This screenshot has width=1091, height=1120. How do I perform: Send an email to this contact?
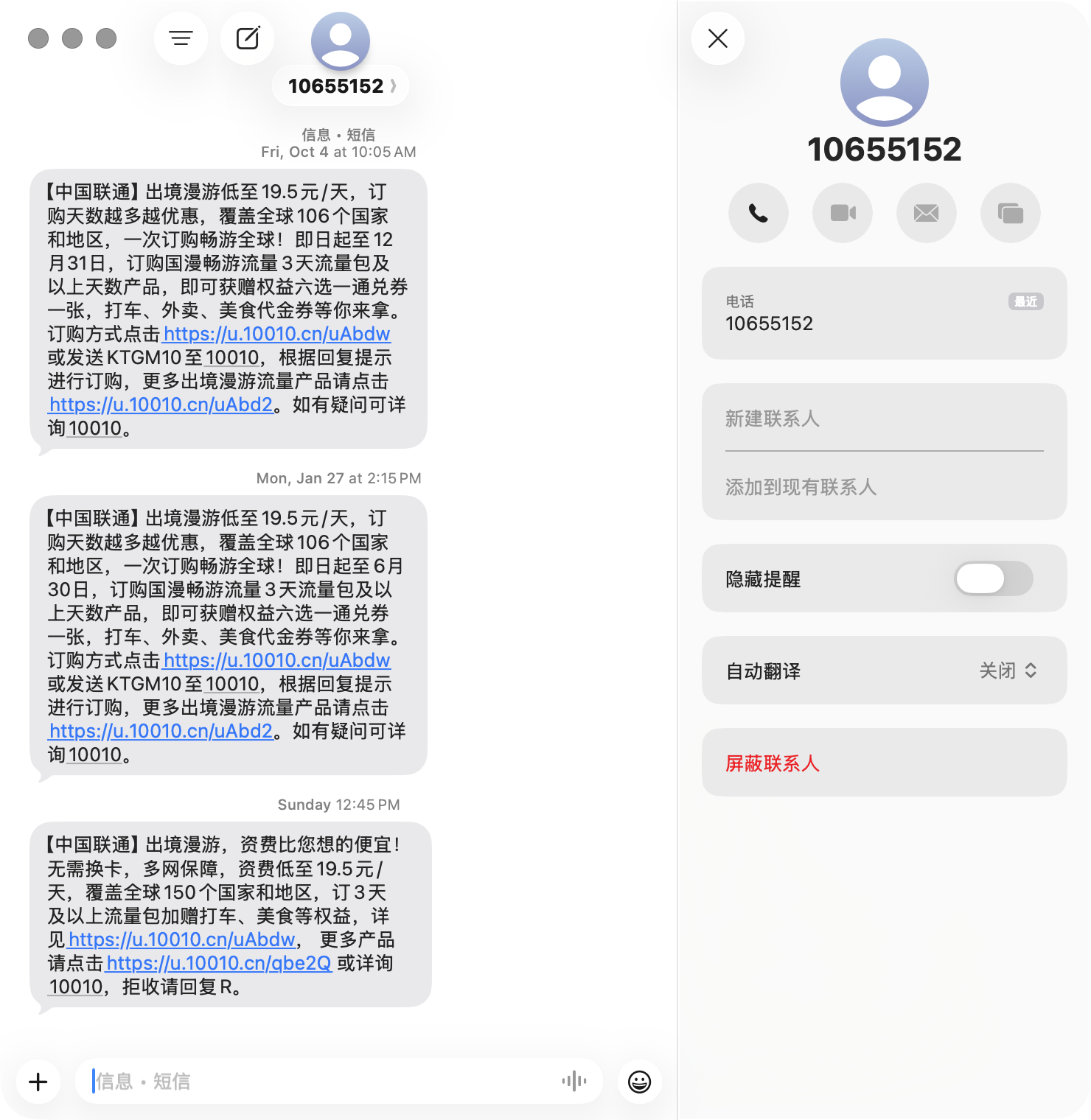point(926,213)
